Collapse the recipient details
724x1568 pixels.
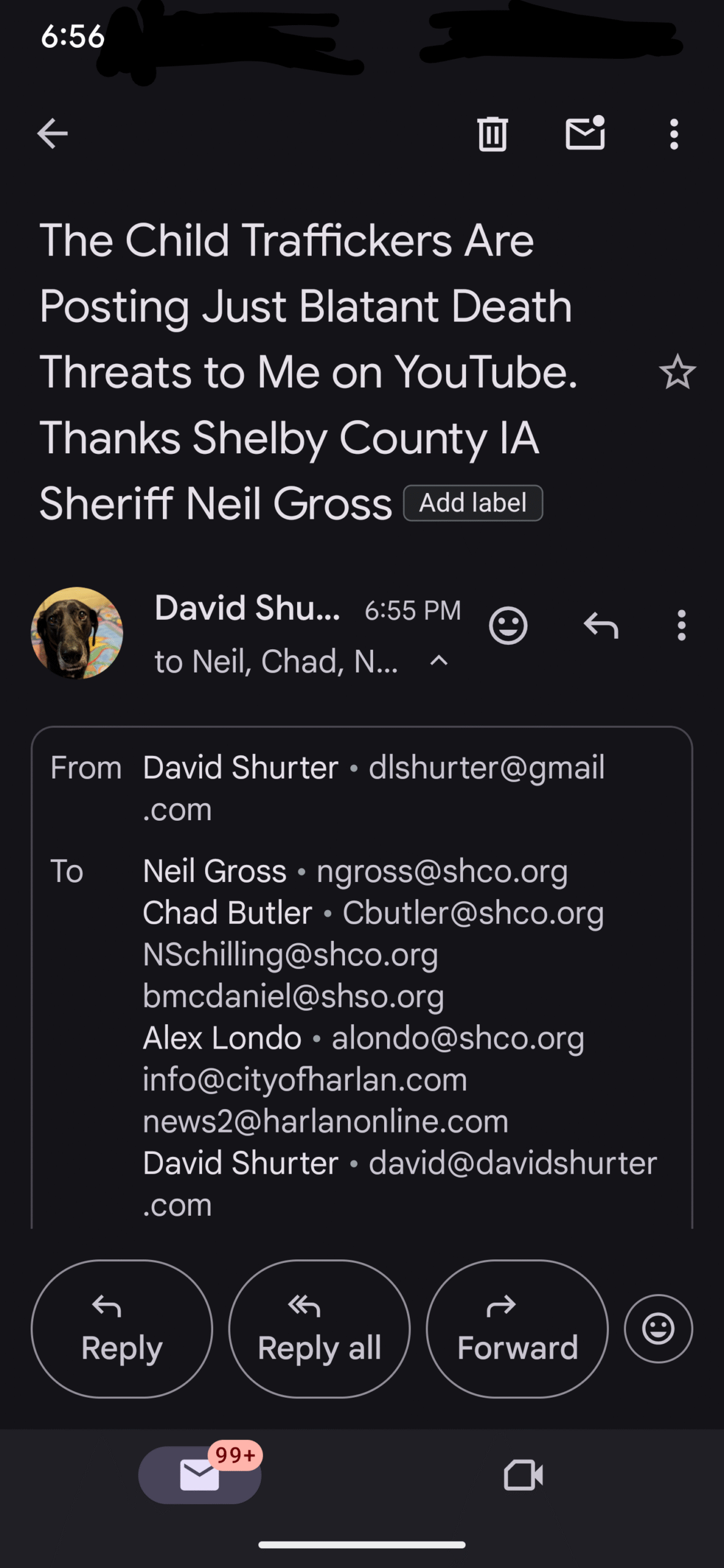click(439, 661)
